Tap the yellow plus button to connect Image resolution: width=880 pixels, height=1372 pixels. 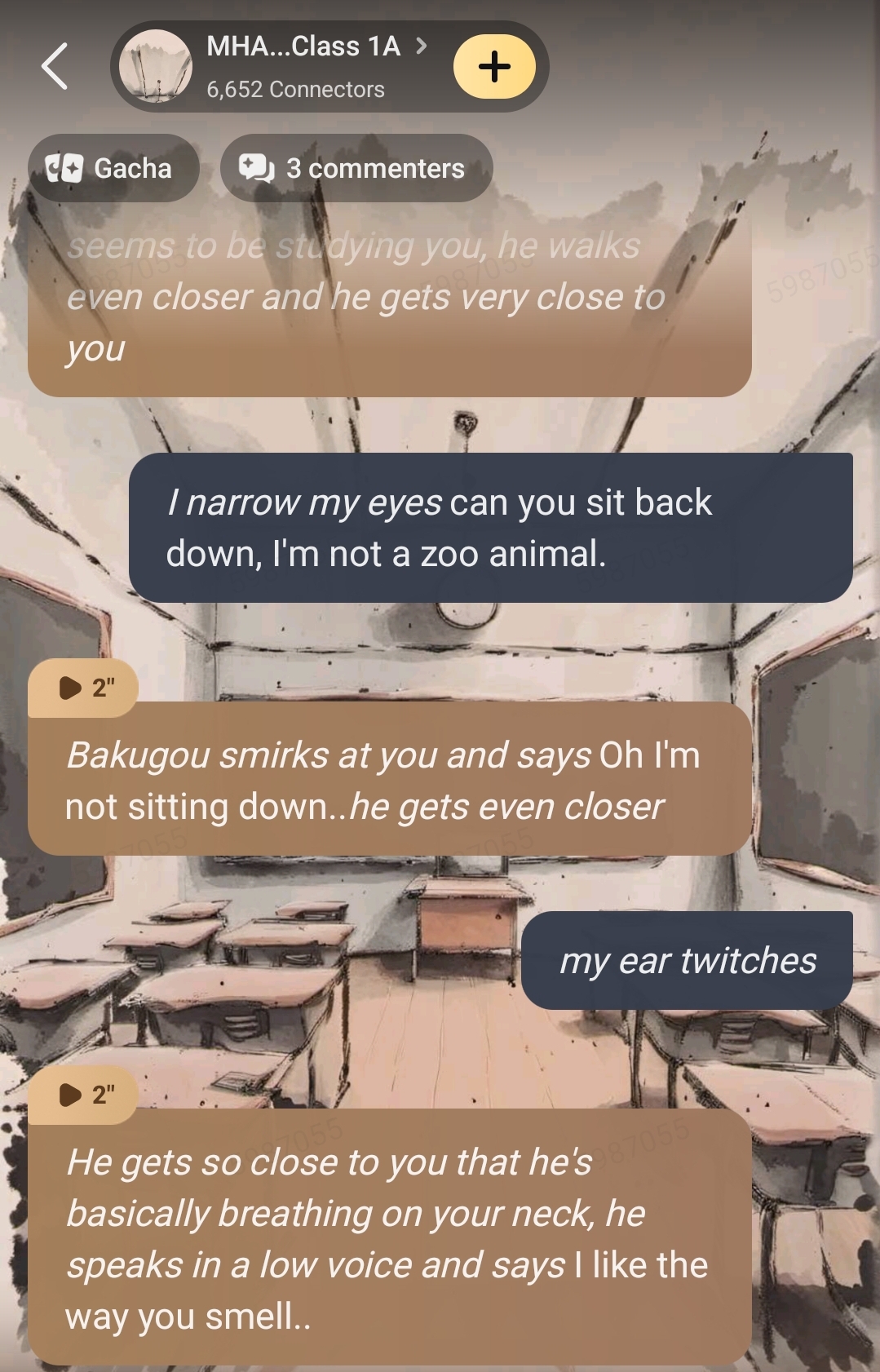494,67
